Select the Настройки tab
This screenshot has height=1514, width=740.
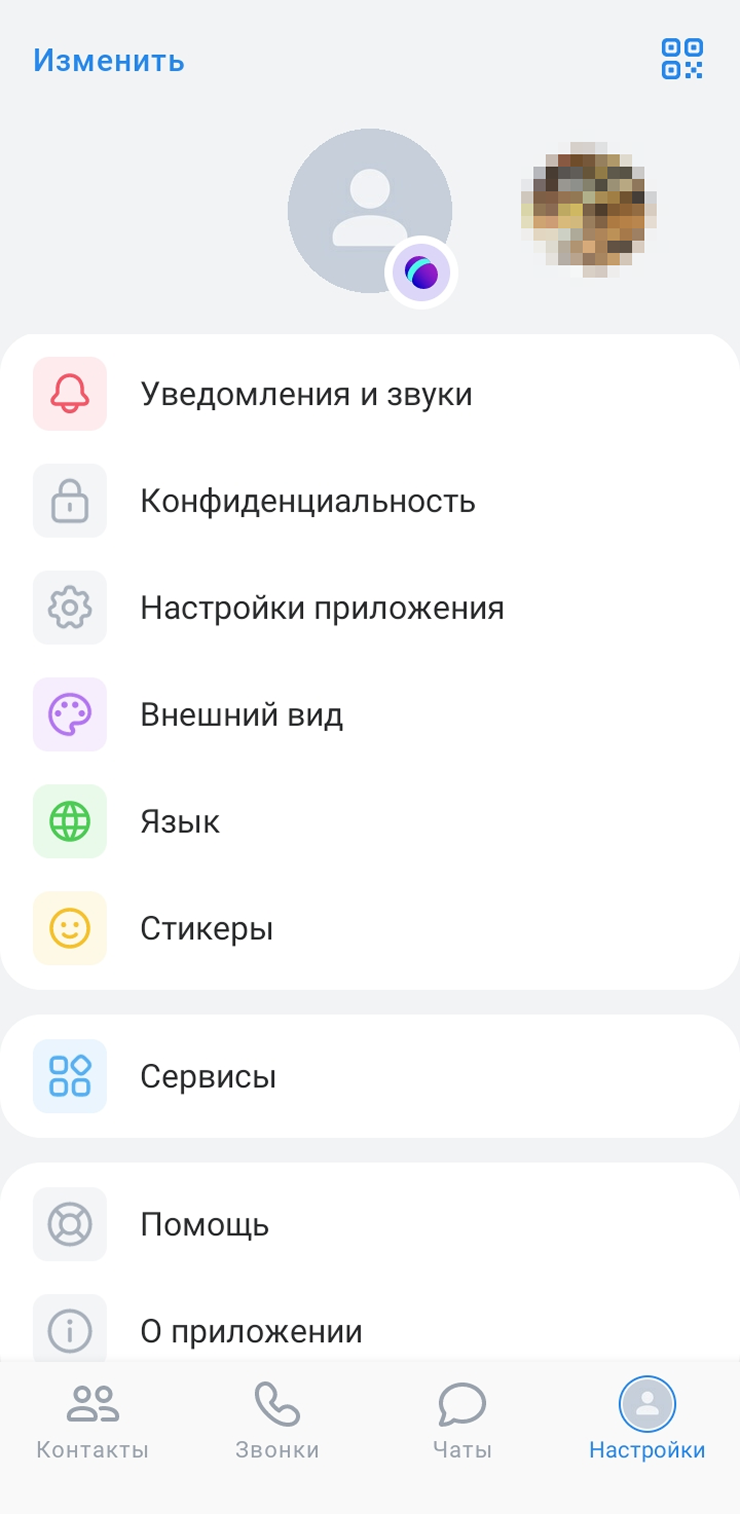pos(647,1422)
